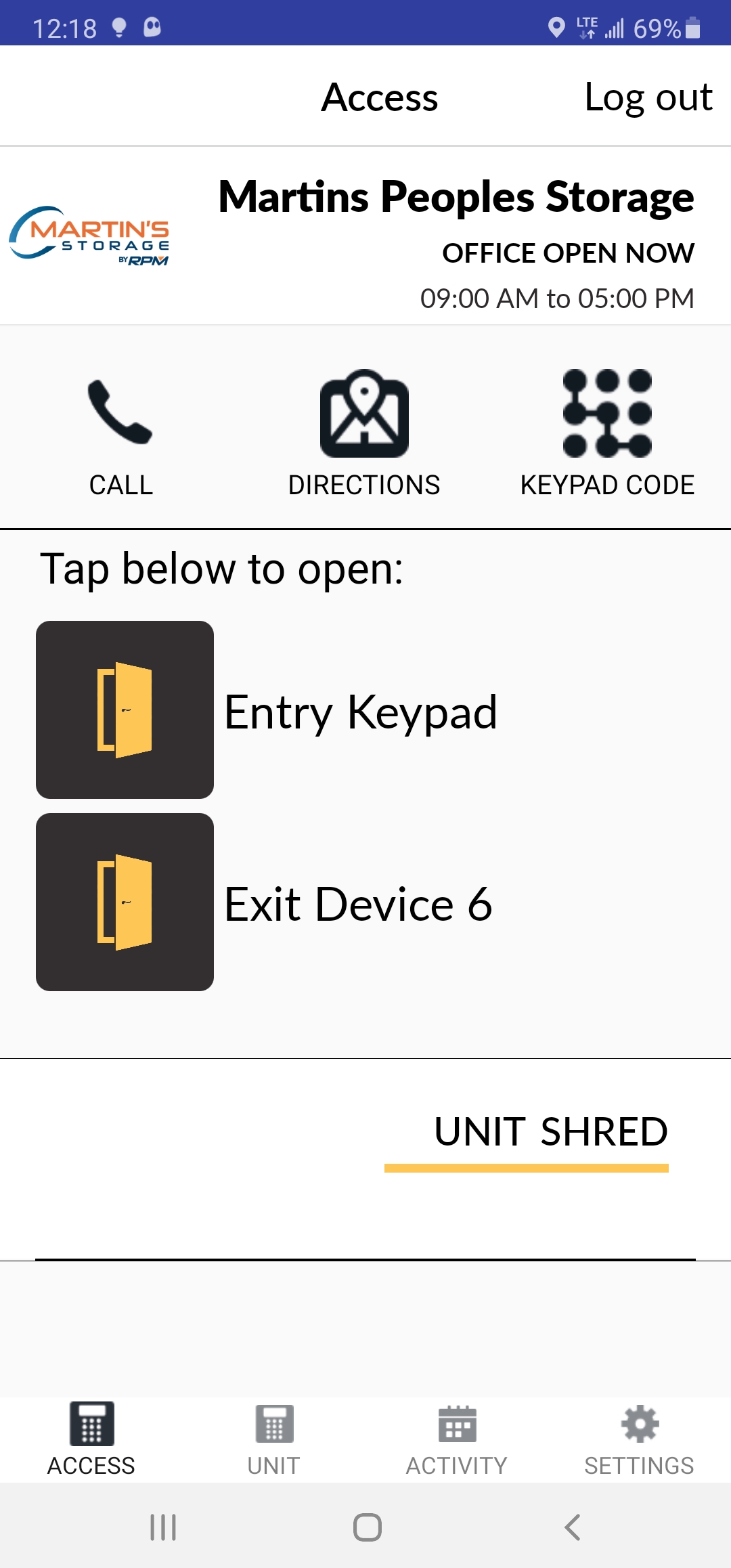
Task: Log out of the account
Action: pos(648,97)
